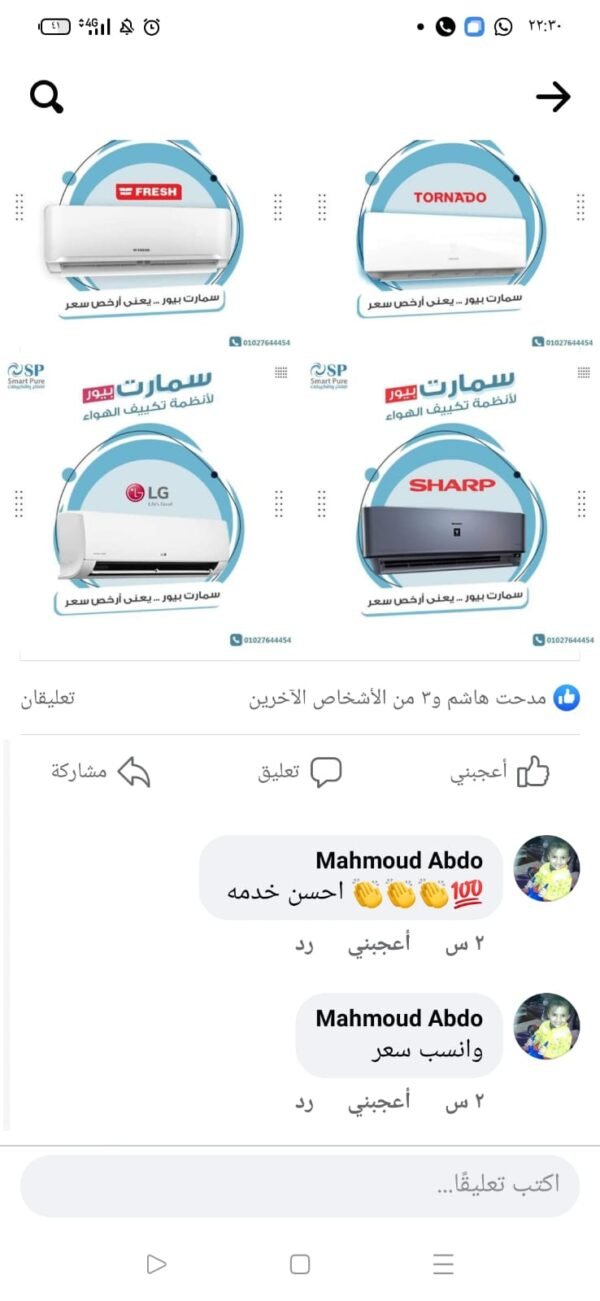Reply to the comment وانسب سعر
The image size is (600, 1301).
pos(304,1102)
